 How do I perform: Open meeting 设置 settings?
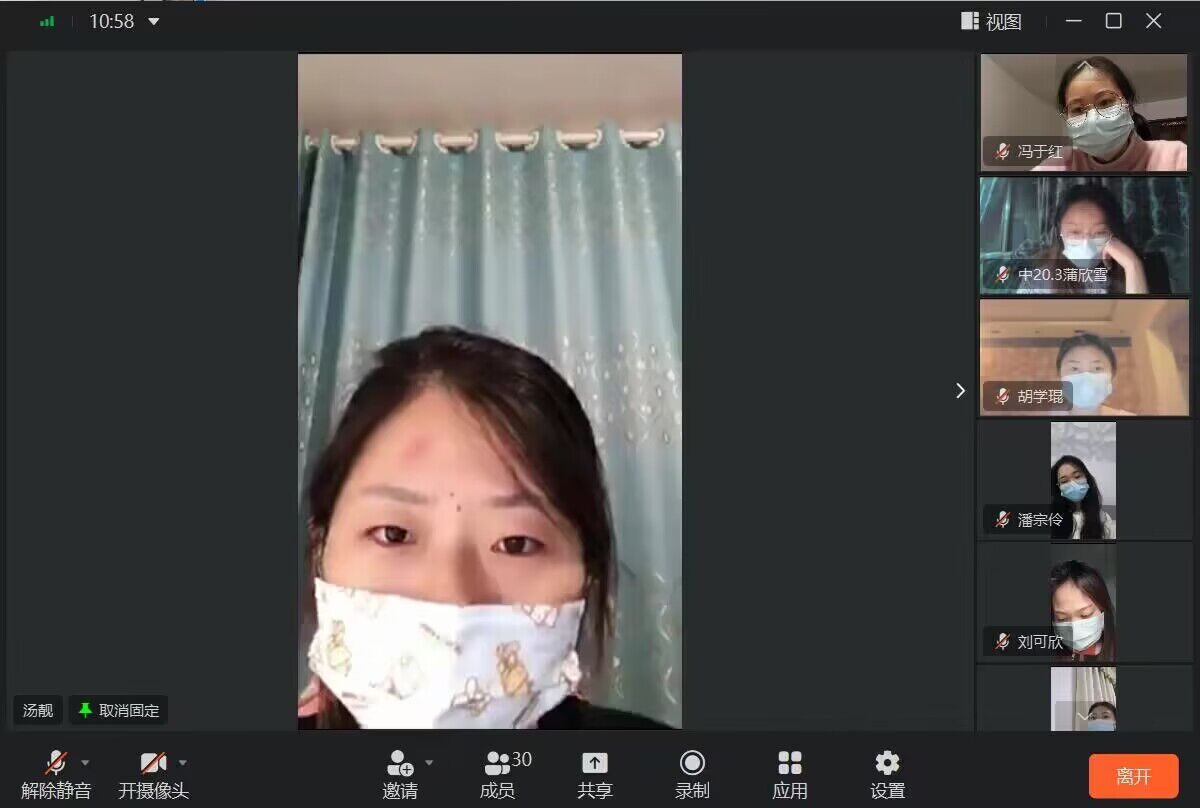point(887,774)
